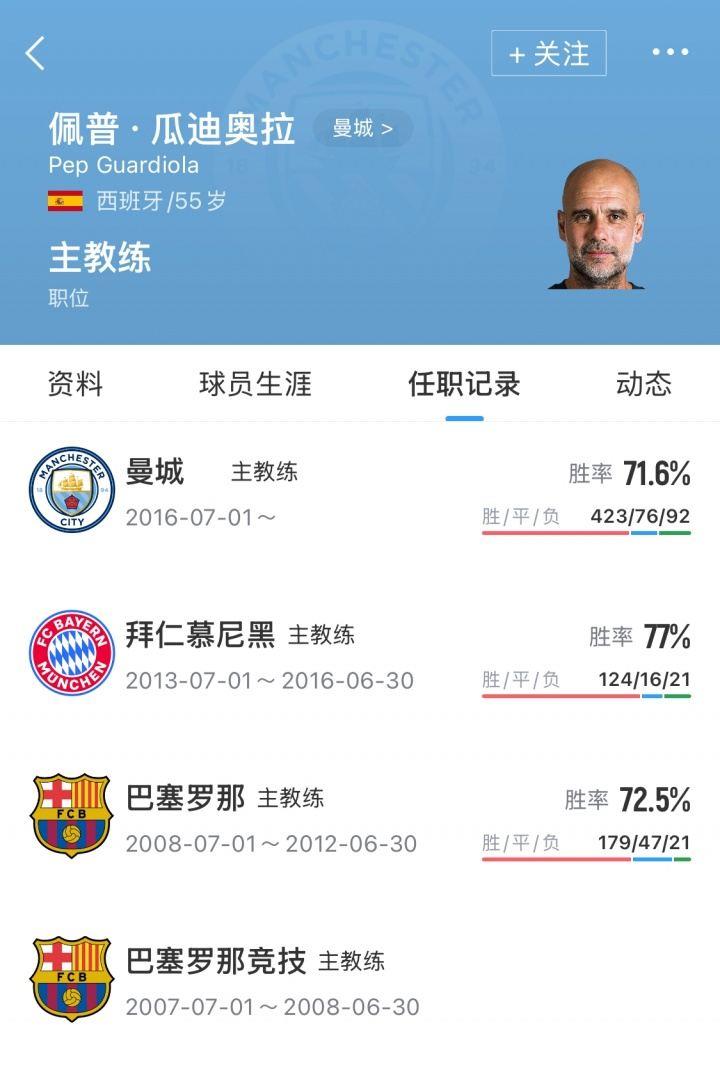Switch to the 动态 tab
The height and width of the screenshot is (1084, 720).
pos(644,384)
